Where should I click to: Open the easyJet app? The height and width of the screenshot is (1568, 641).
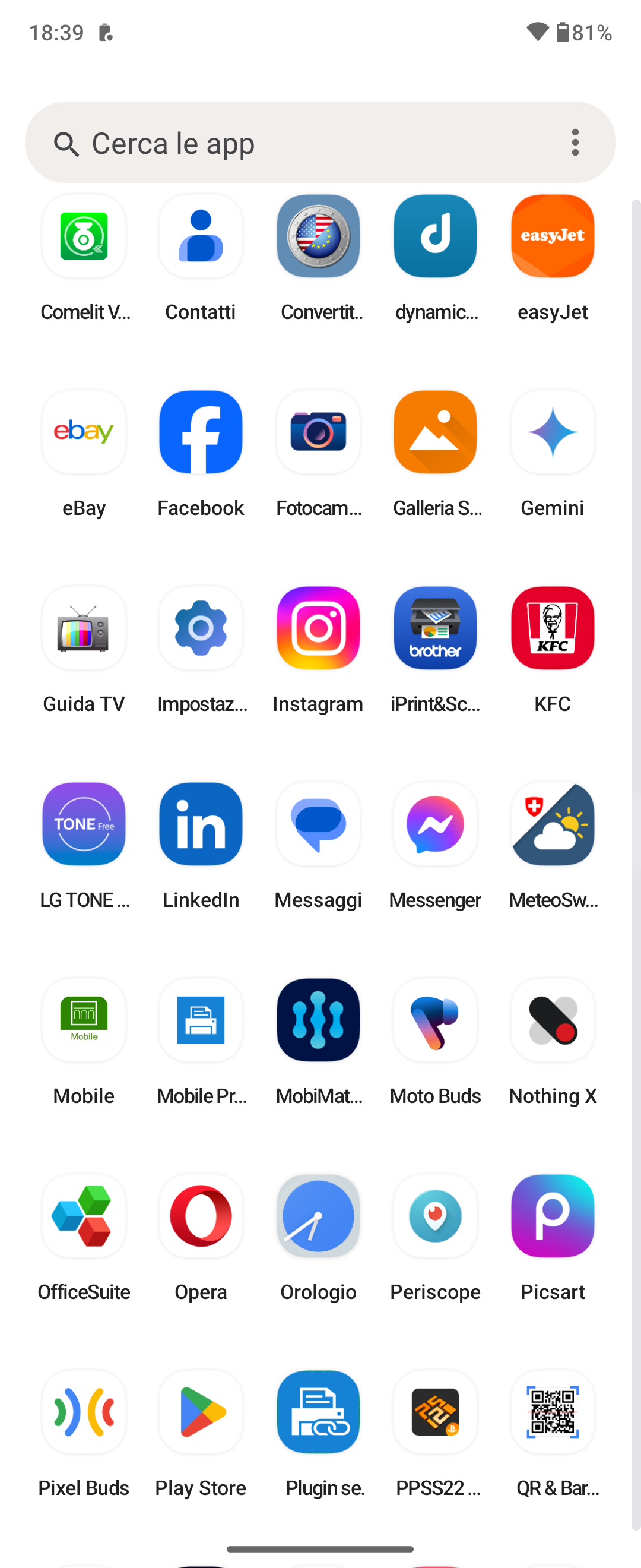pos(552,237)
